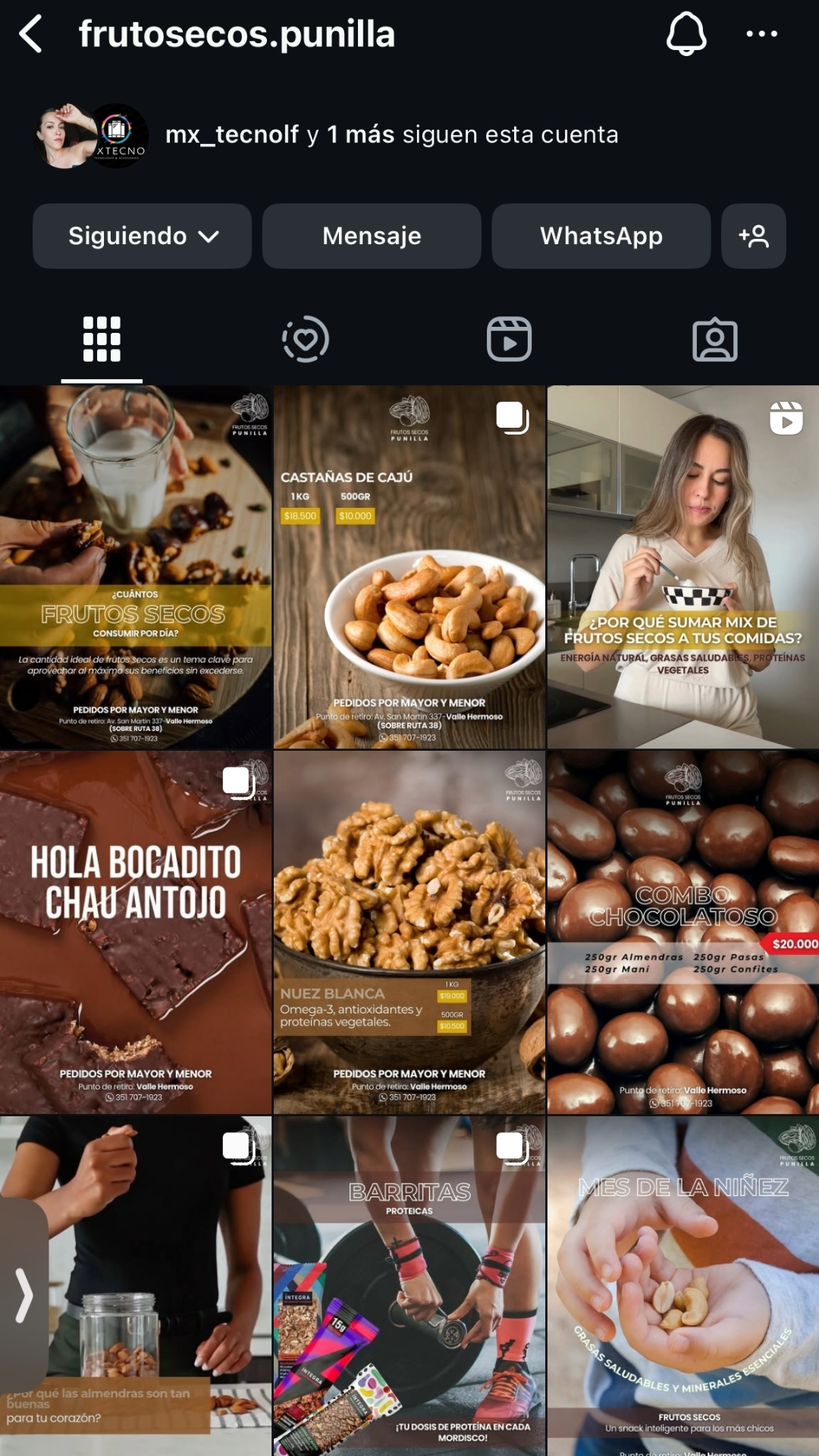The image size is (819, 1456).
Task: Send a message via Mensaje button
Action: 372,236
